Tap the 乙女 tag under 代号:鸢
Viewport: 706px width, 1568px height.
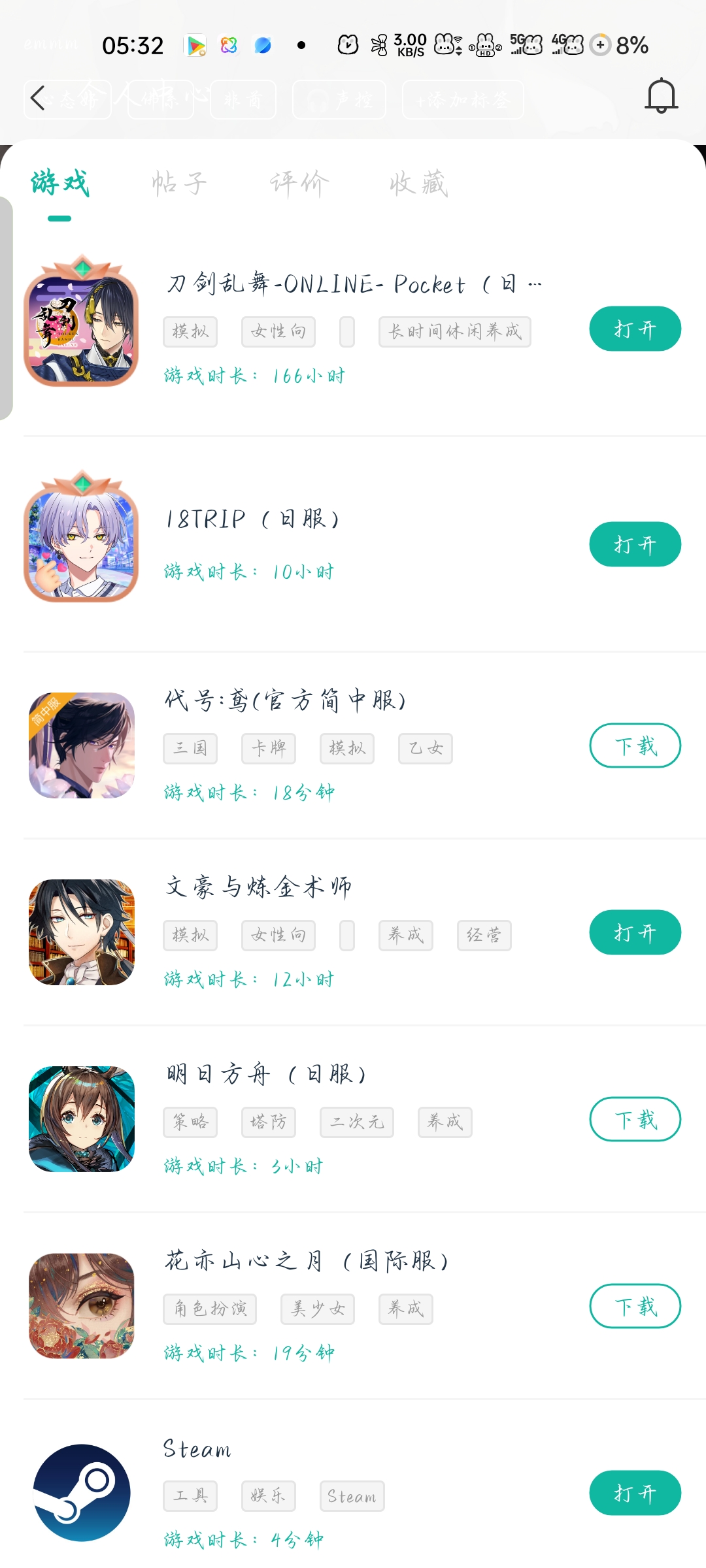click(x=426, y=748)
